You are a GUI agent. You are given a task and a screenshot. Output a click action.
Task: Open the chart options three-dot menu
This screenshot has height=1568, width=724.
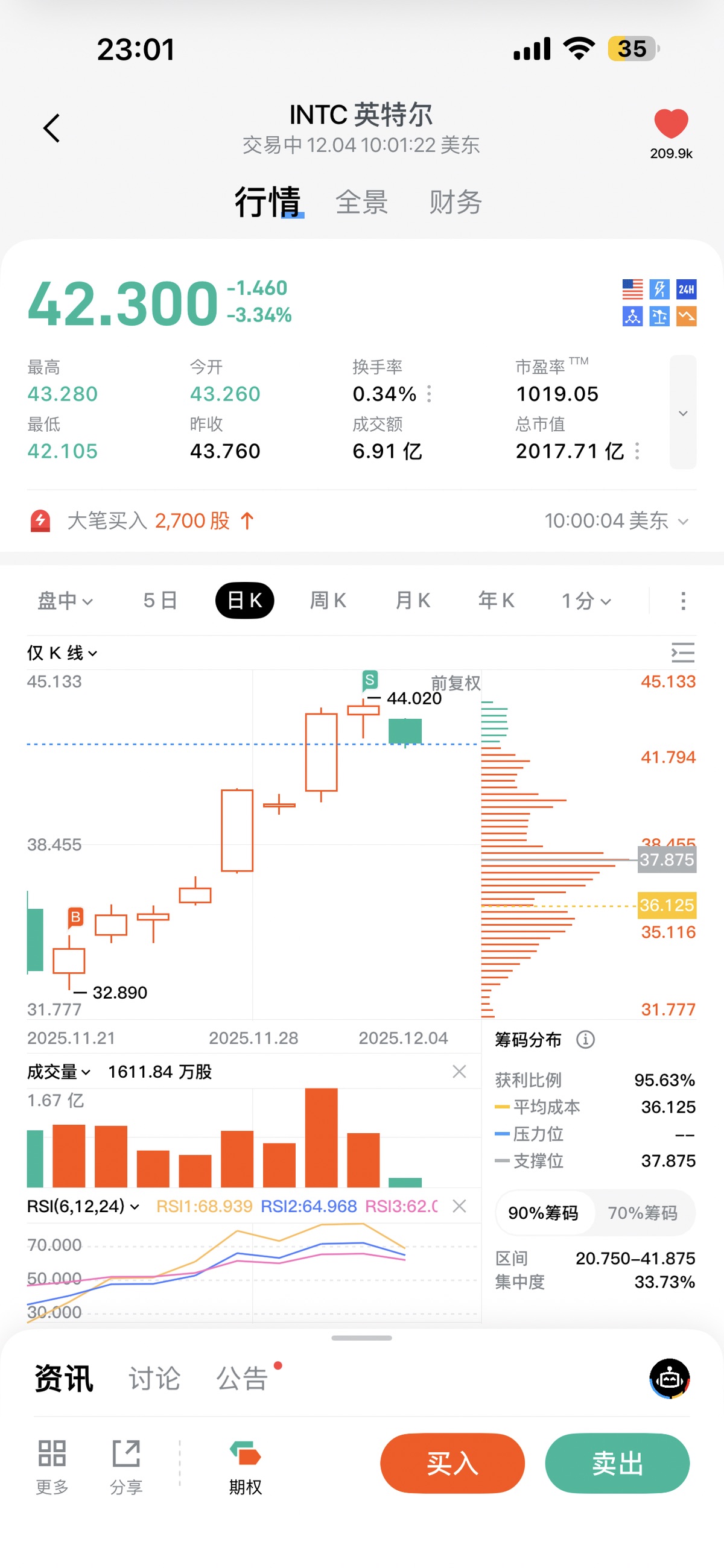pos(682,601)
